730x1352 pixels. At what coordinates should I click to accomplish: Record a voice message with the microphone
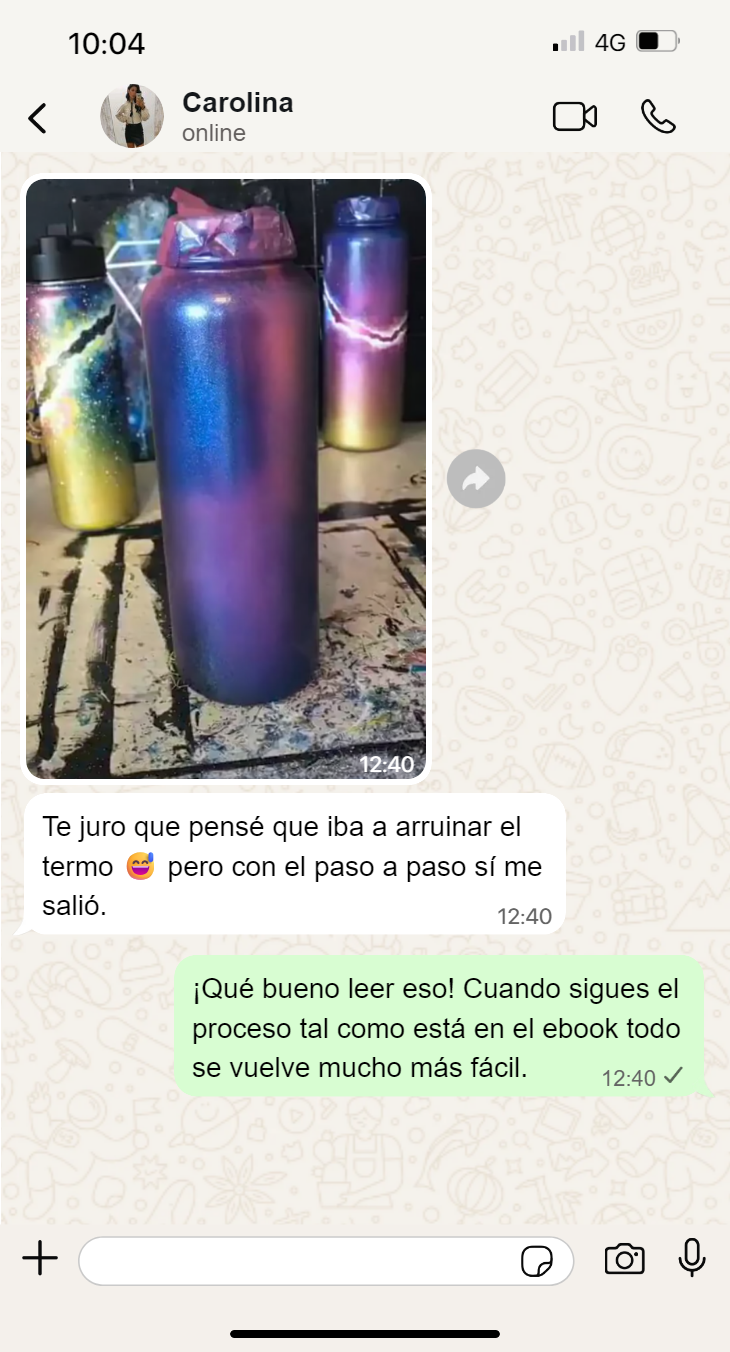(692, 1258)
